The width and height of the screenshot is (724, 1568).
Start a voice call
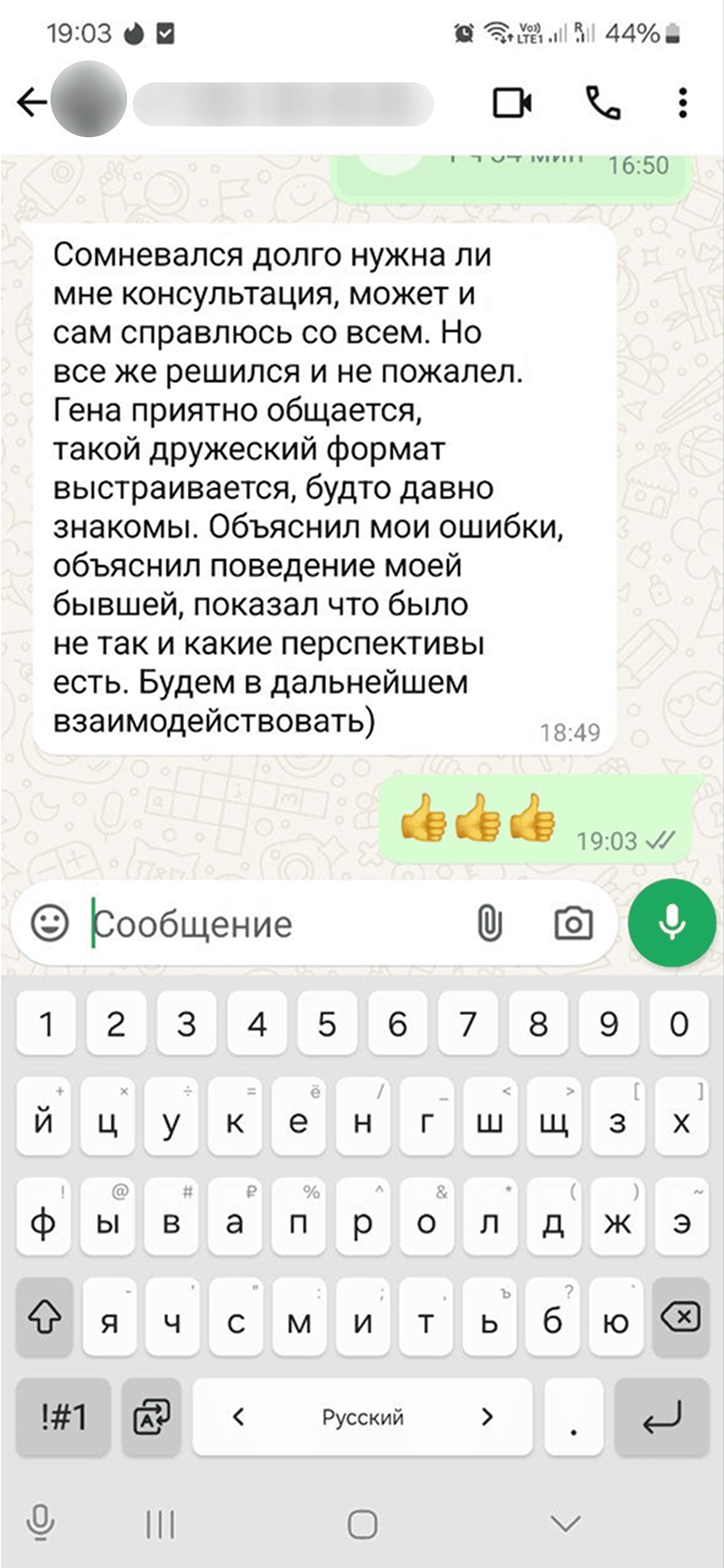click(x=602, y=102)
